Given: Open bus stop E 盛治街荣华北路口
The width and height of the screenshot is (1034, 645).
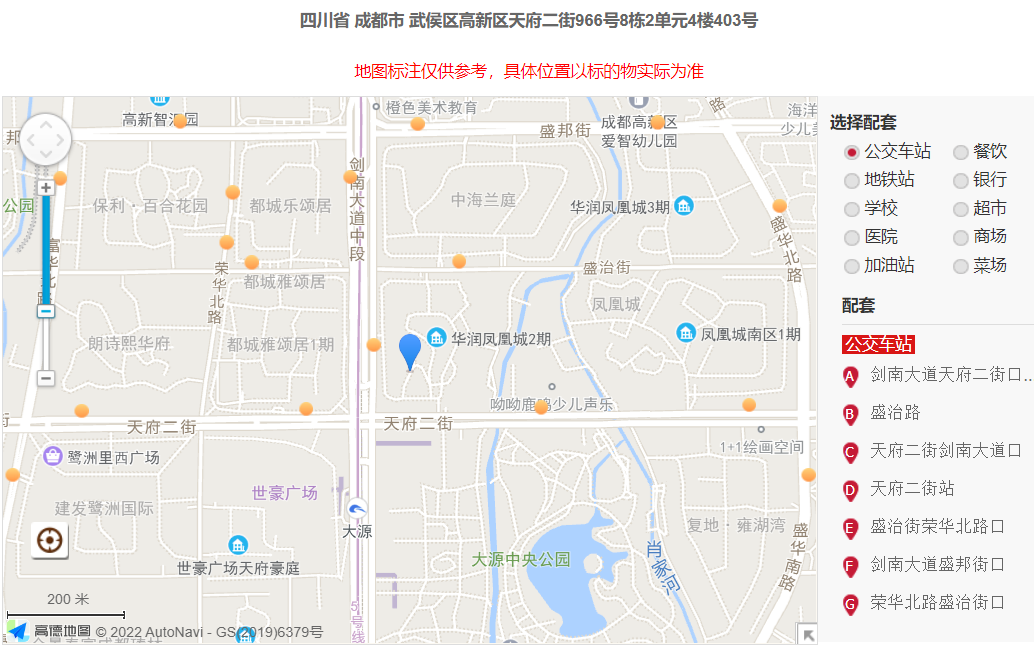Looking at the screenshot, I should pos(936,527).
